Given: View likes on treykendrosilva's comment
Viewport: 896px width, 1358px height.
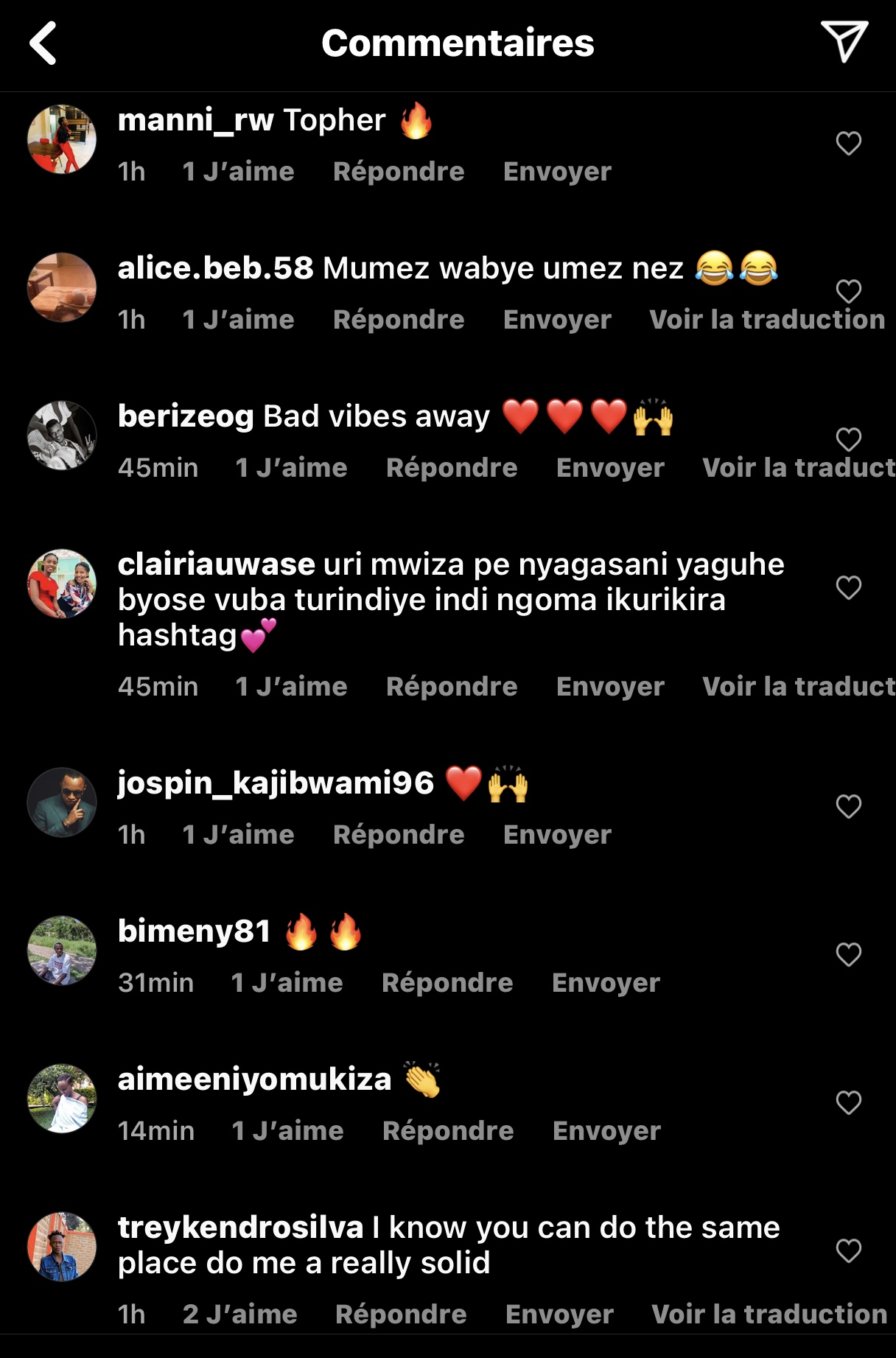Looking at the screenshot, I should click(239, 1315).
